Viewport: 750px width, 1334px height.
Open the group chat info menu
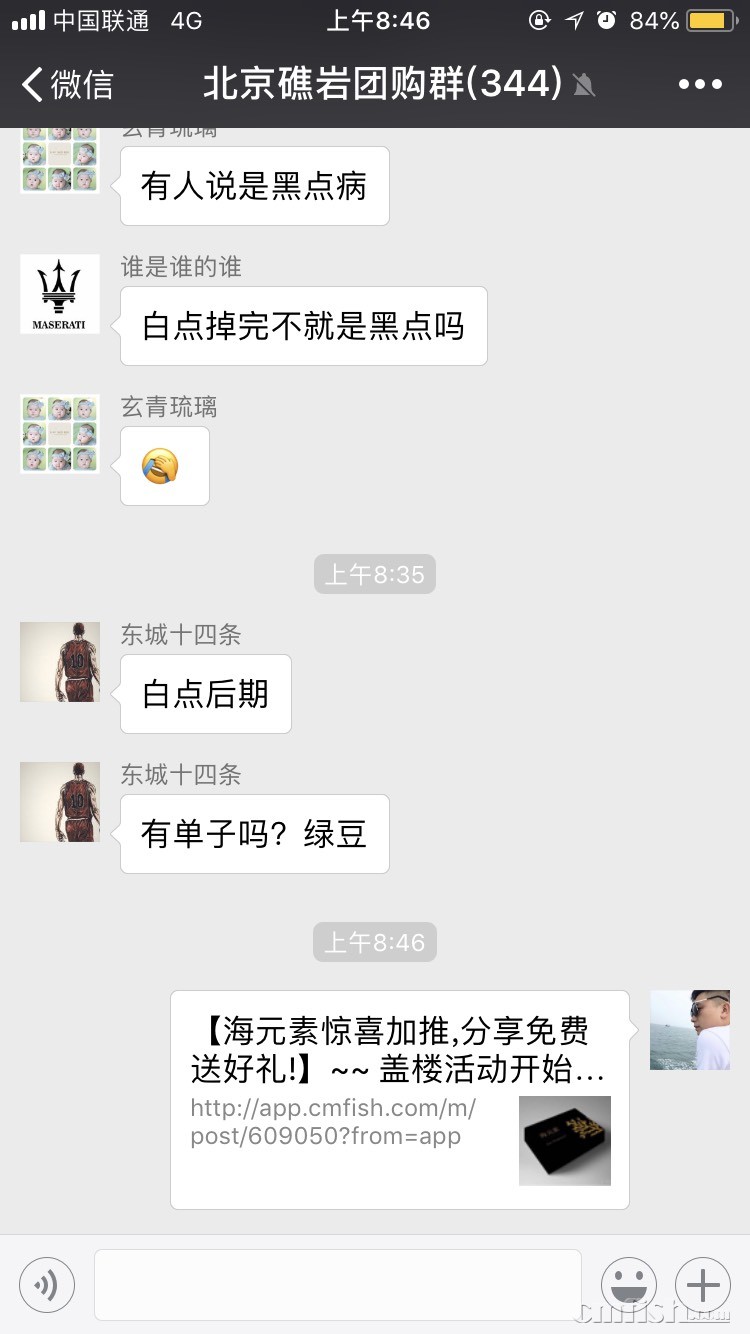[x=699, y=85]
